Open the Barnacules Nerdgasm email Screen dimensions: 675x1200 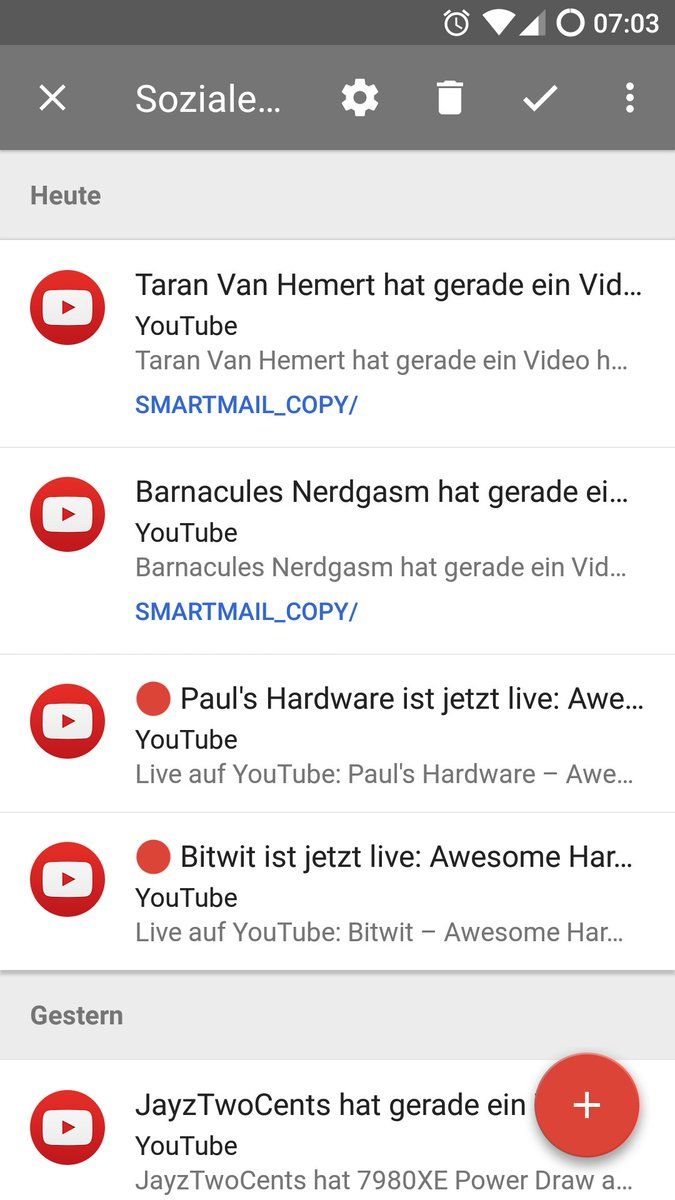[337, 551]
